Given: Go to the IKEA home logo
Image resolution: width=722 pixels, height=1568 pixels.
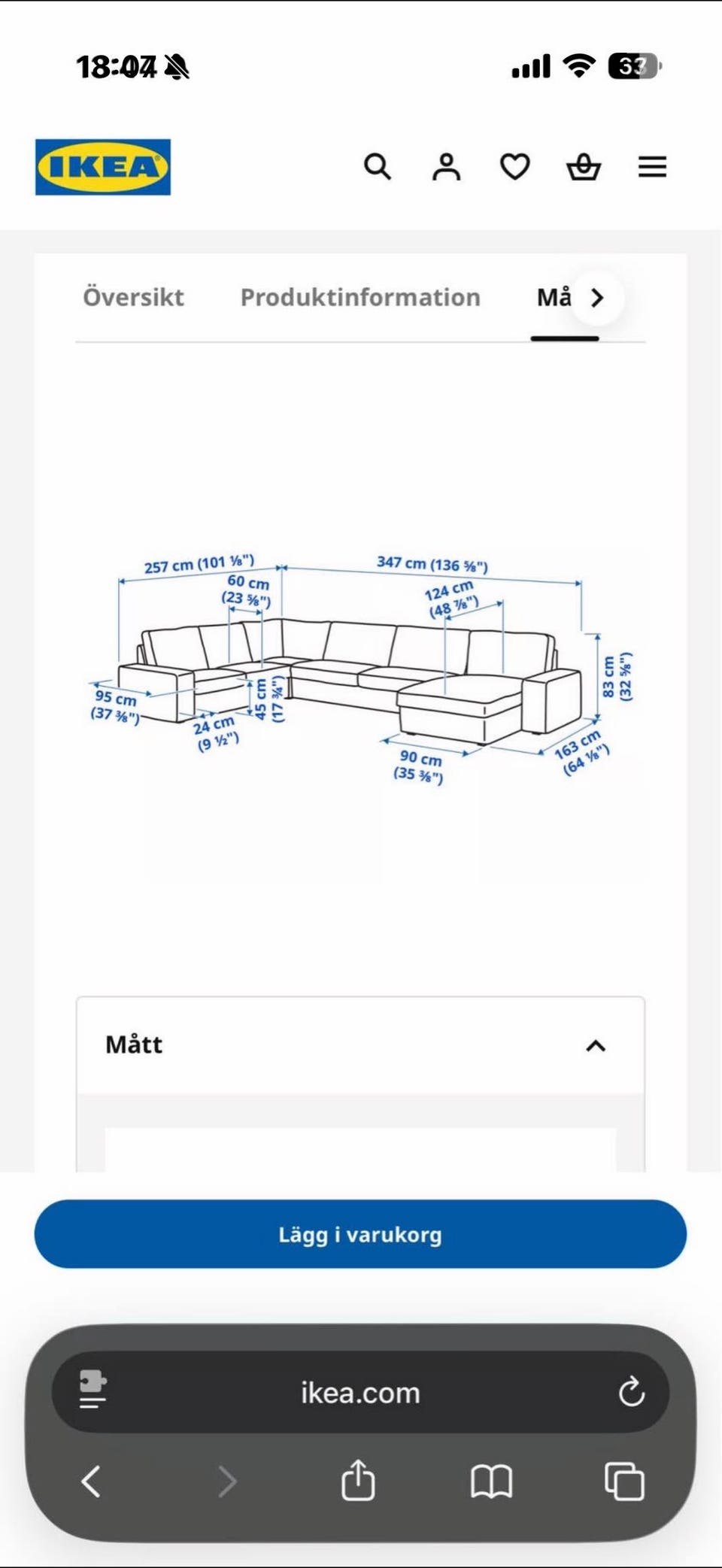Looking at the screenshot, I should click(x=103, y=167).
